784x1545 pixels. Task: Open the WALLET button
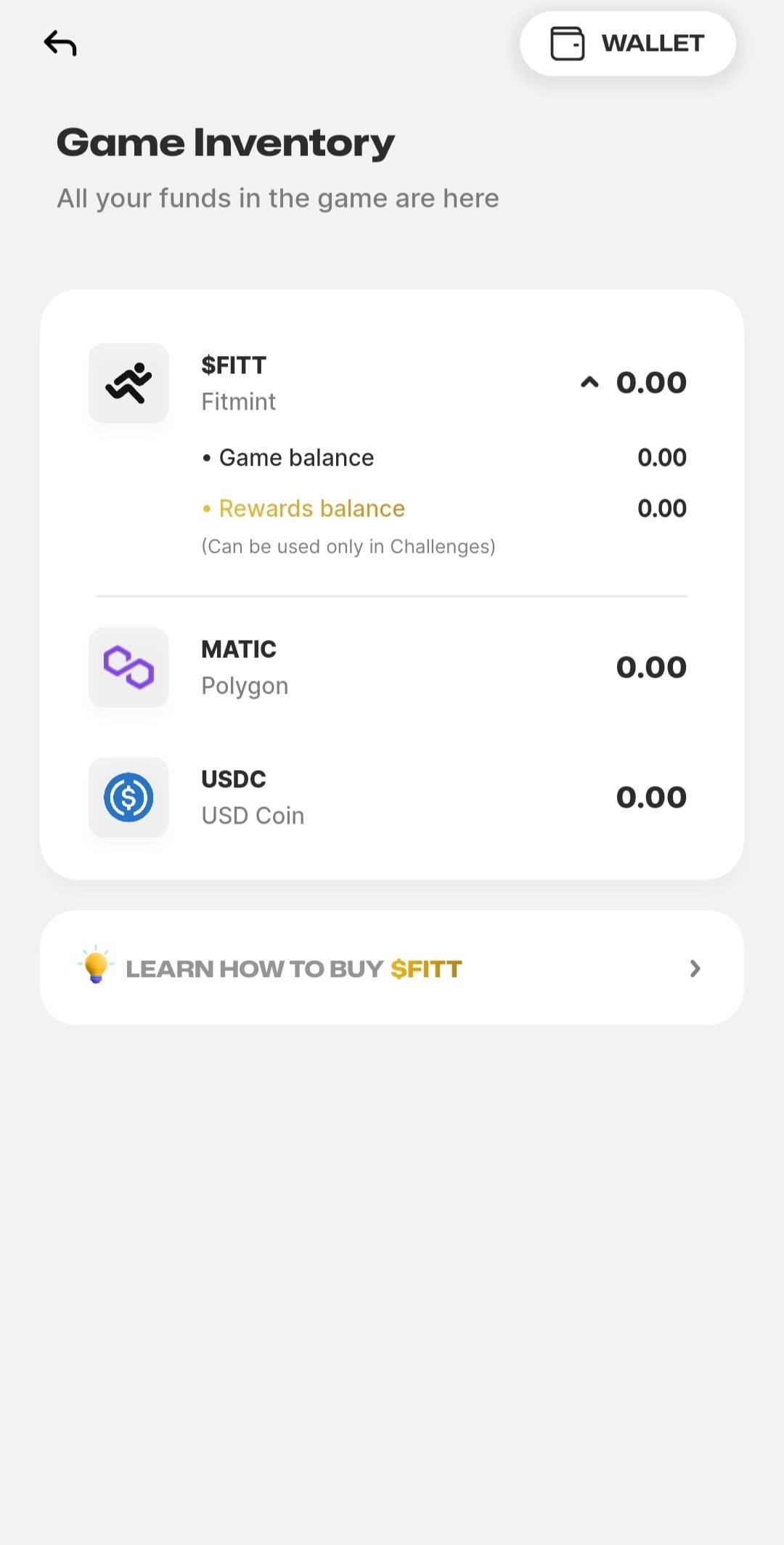point(628,44)
